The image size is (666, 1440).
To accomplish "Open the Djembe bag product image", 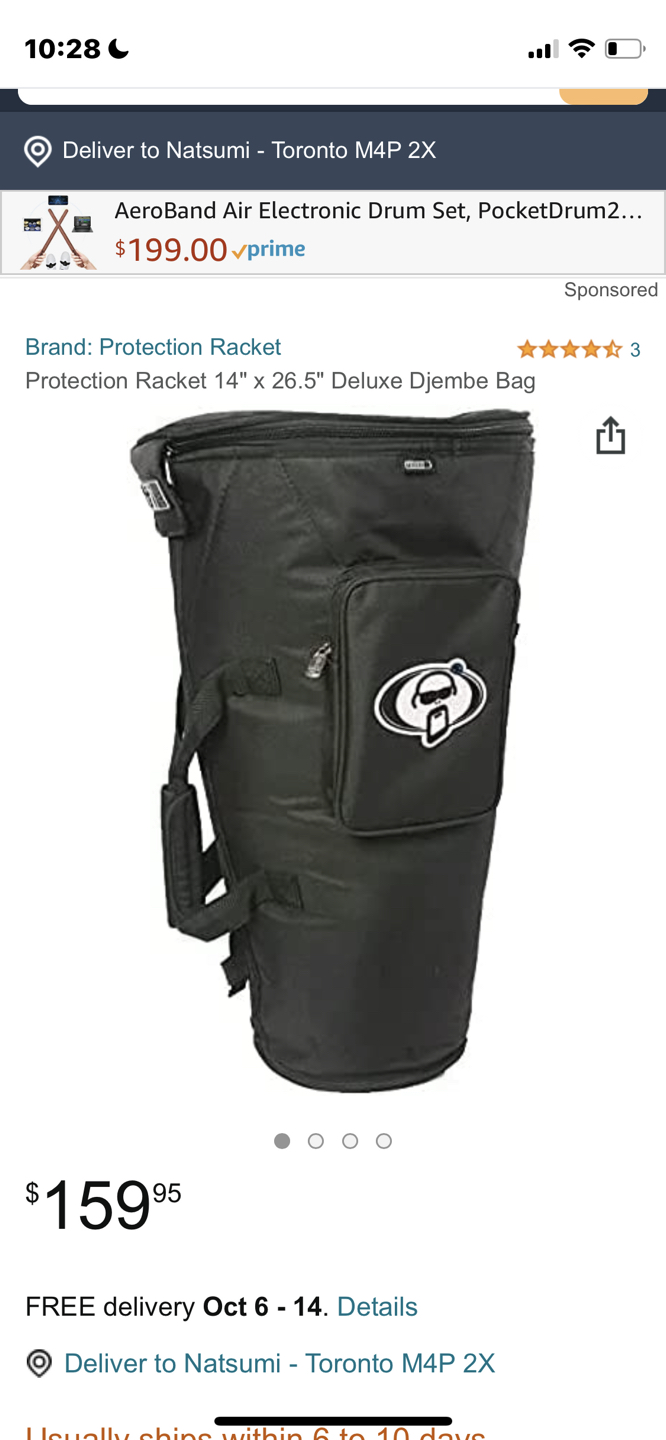I will coord(333,750).
